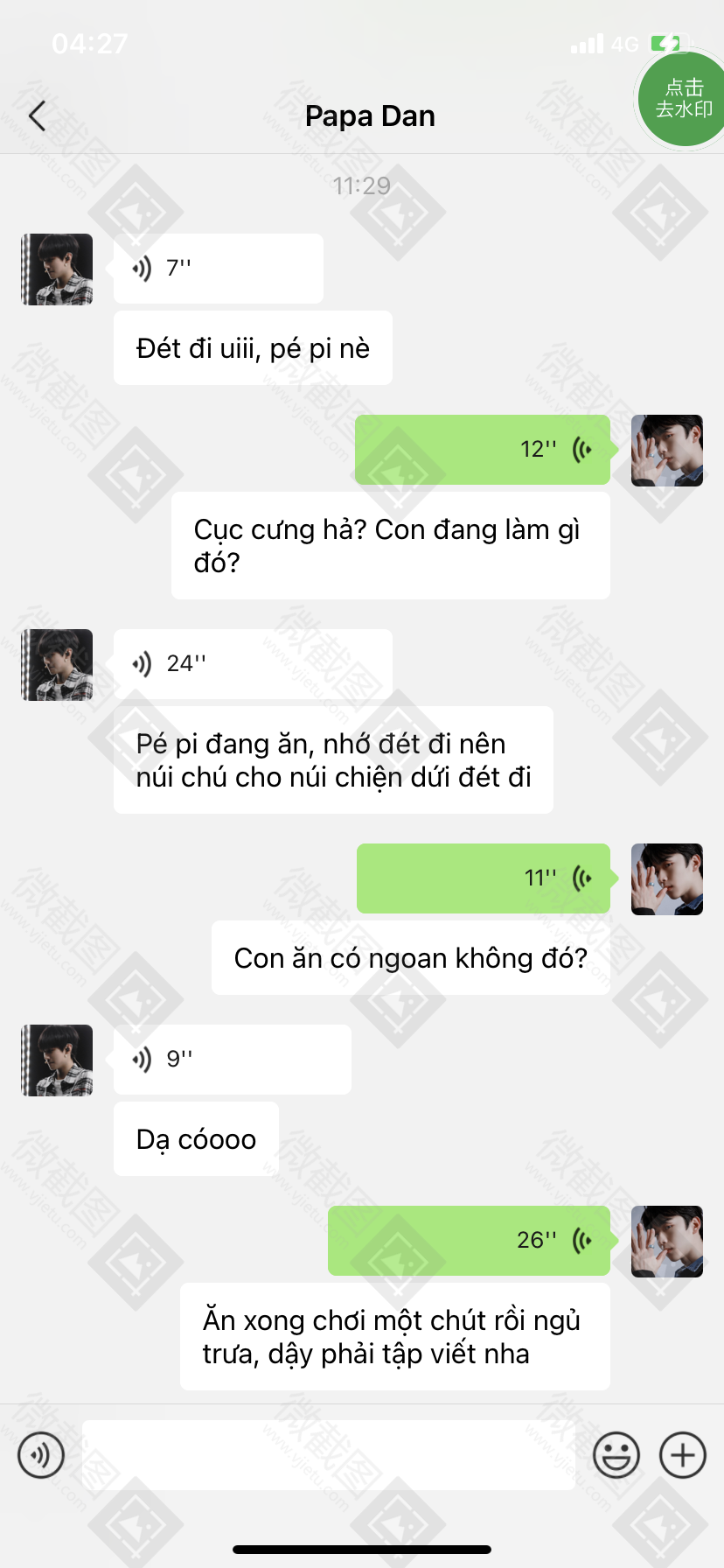The image size is (724, 1568).
Task: Open the contact's avatar beside the 7'' message
Action: [57, 269]
